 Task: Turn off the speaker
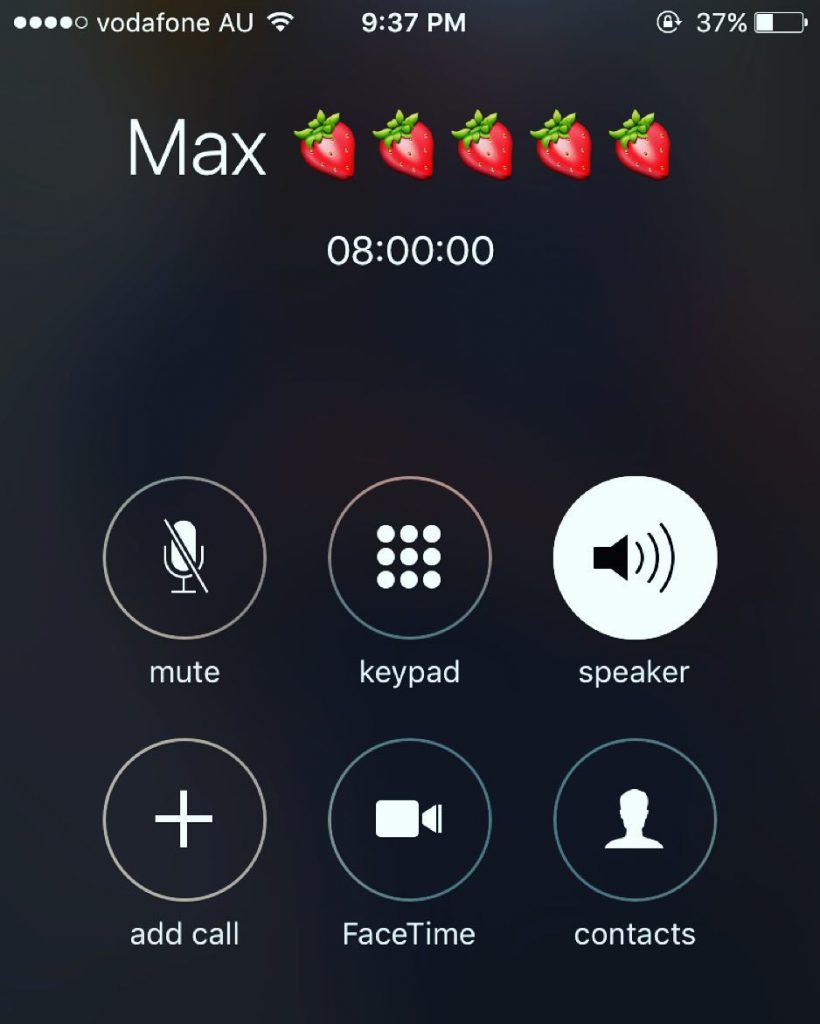(x=635, y=558)
